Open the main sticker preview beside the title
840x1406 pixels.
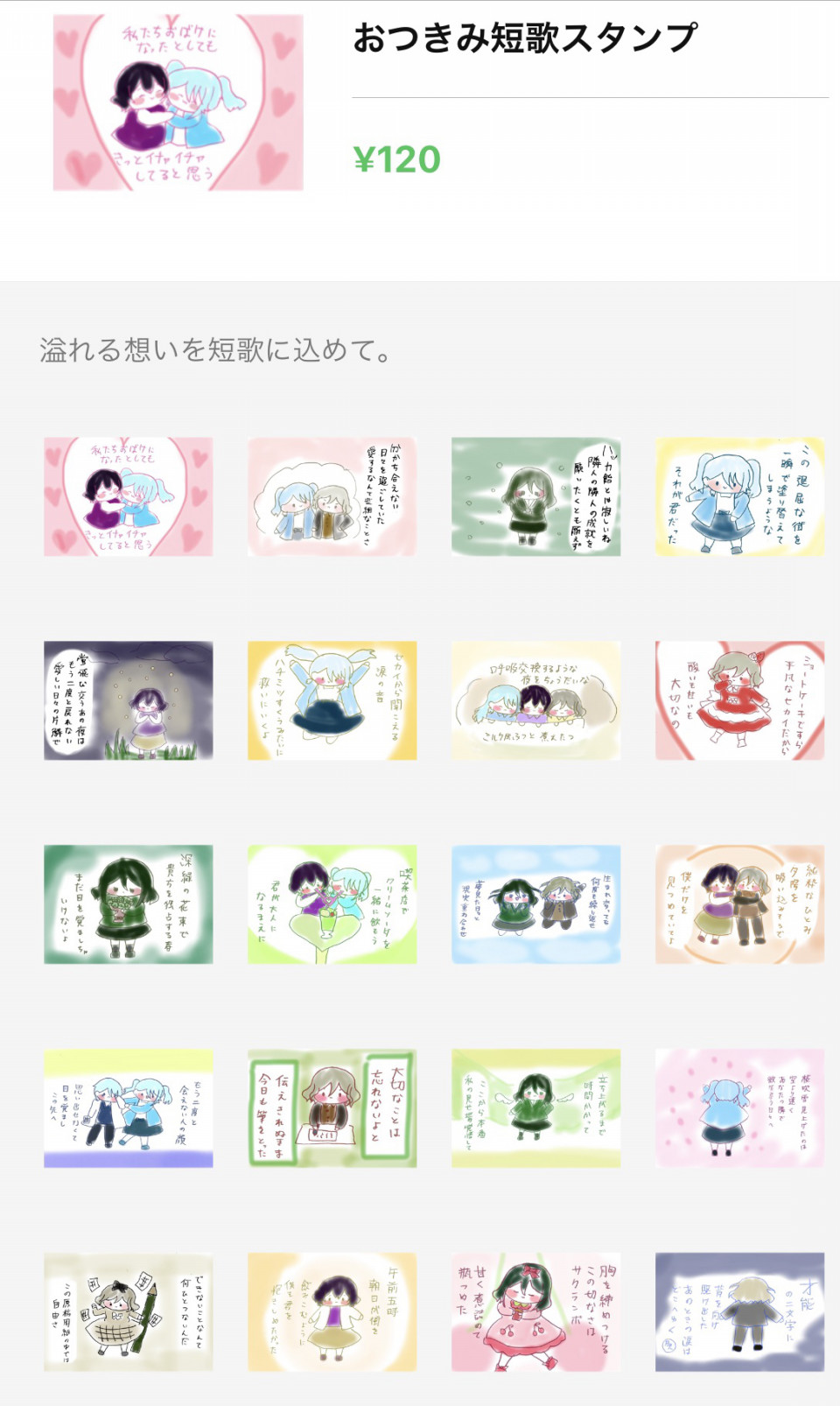(178, 102)
